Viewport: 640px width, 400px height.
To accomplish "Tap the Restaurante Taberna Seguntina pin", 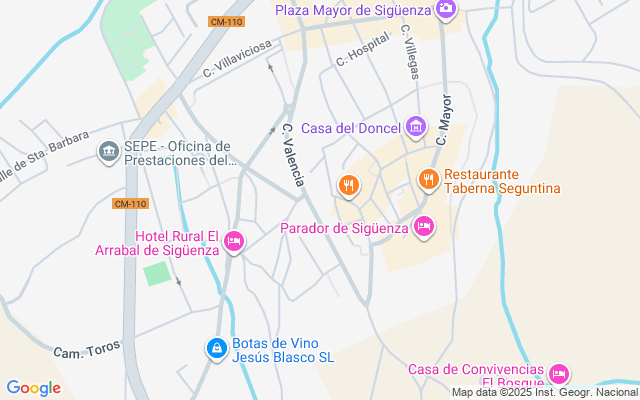I will pyautogui.click(x=428, y=179).
